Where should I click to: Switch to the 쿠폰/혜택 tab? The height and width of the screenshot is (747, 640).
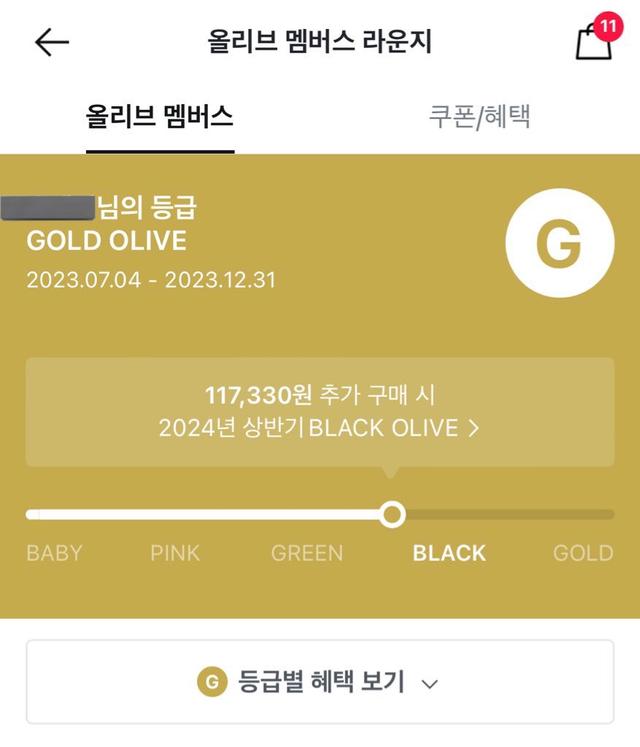click(479, 116)
